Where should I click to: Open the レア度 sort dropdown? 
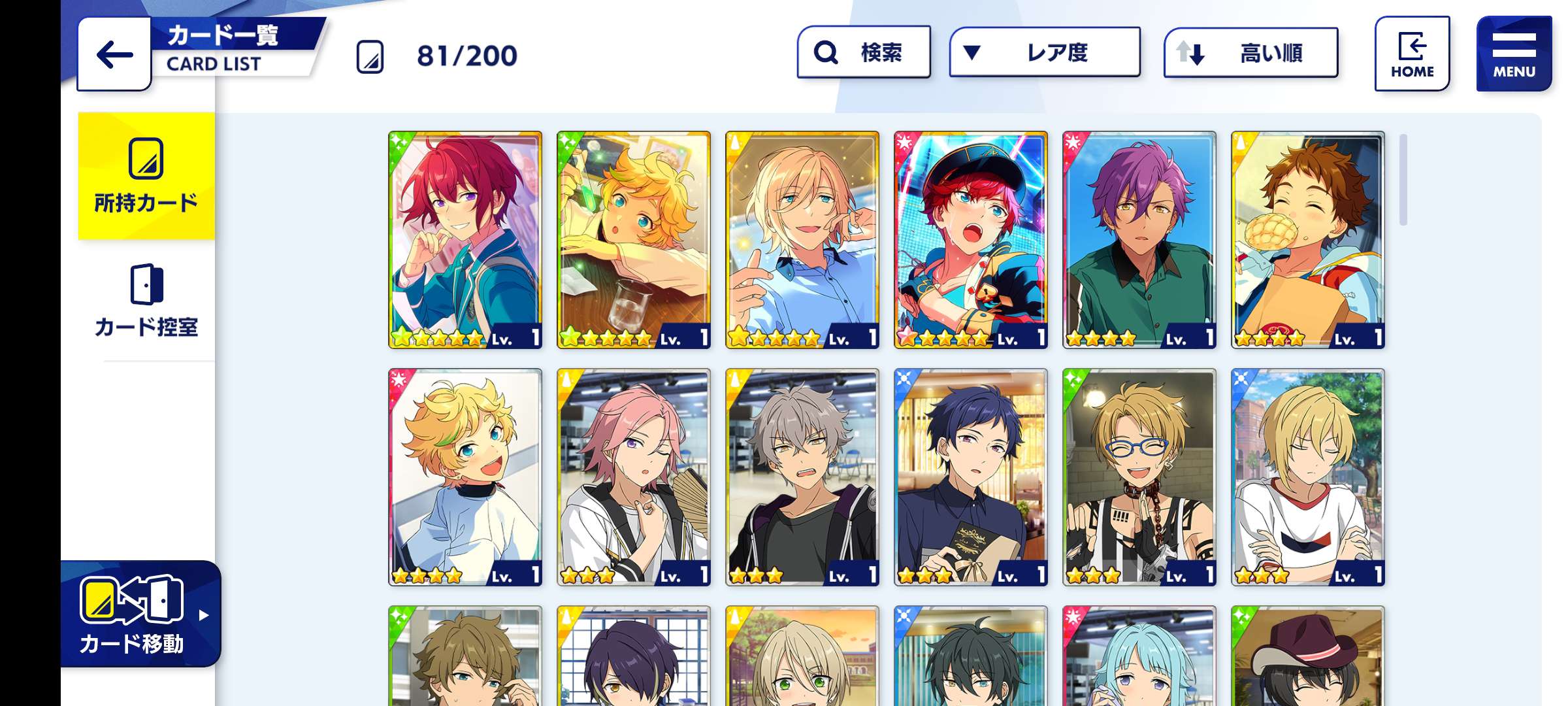click(1044, 52)
